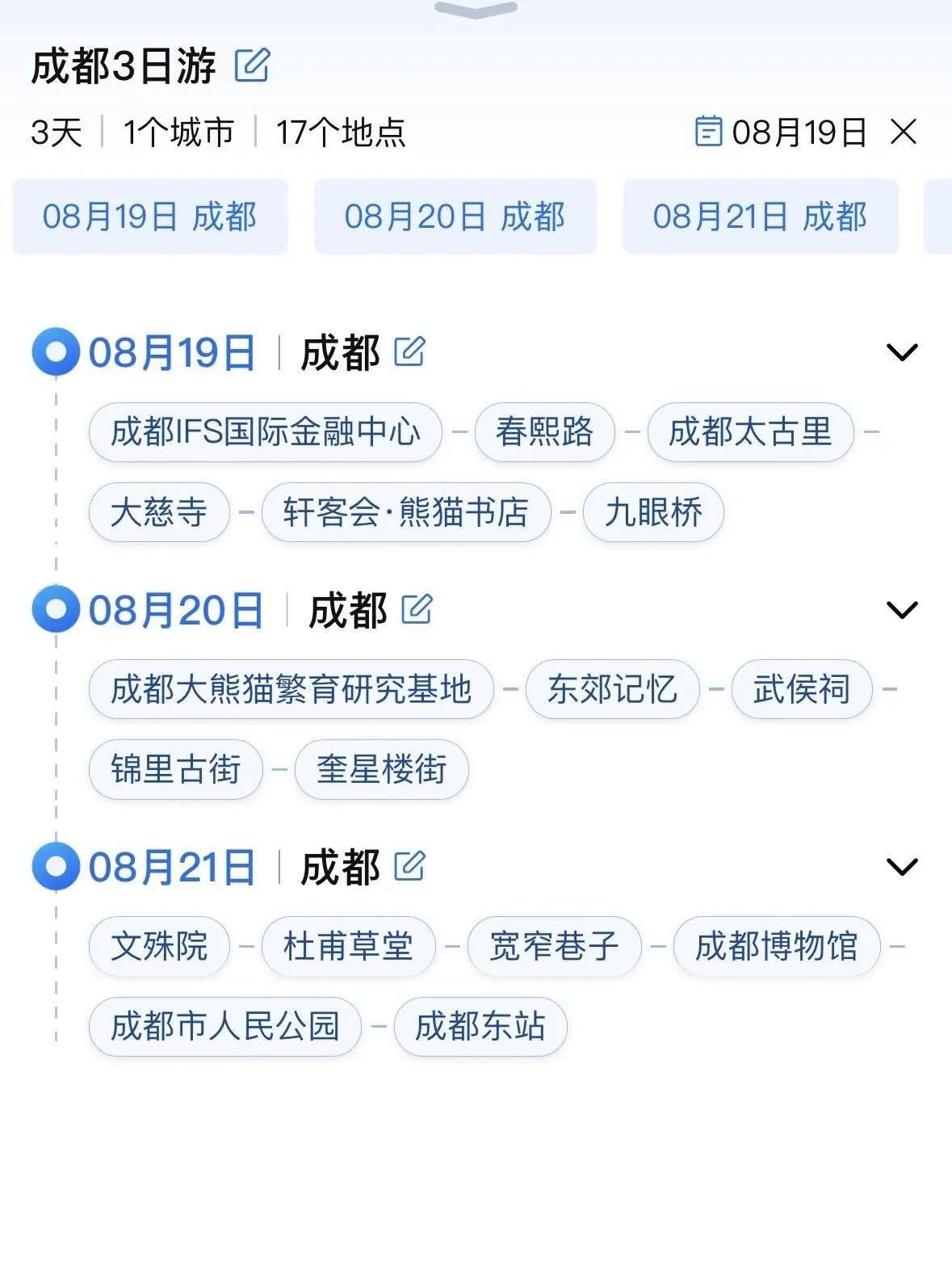Select the 成都太古里 chip
This screenshot has height=1270, width=952.
[750, 431]
